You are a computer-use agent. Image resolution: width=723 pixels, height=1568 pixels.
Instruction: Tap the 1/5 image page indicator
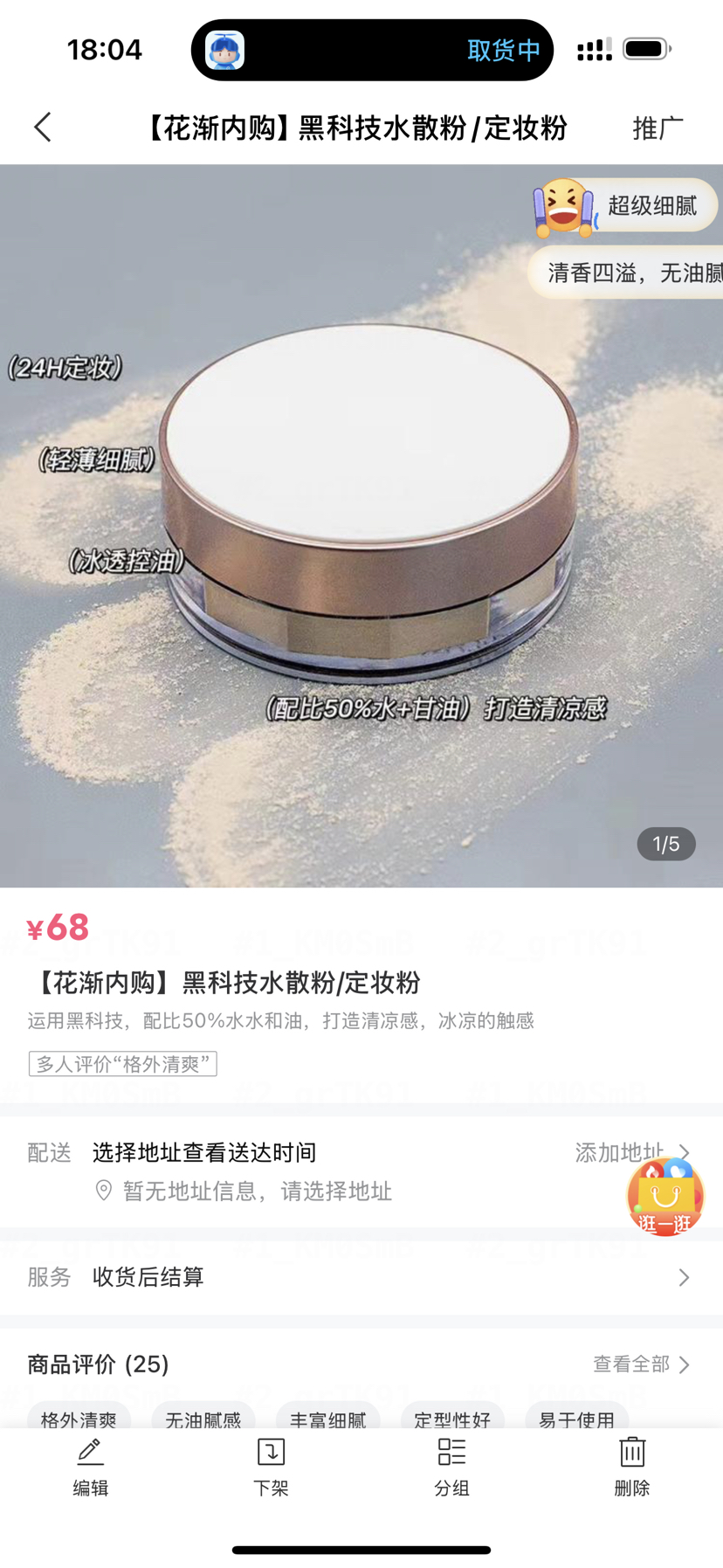click(665, 843)
